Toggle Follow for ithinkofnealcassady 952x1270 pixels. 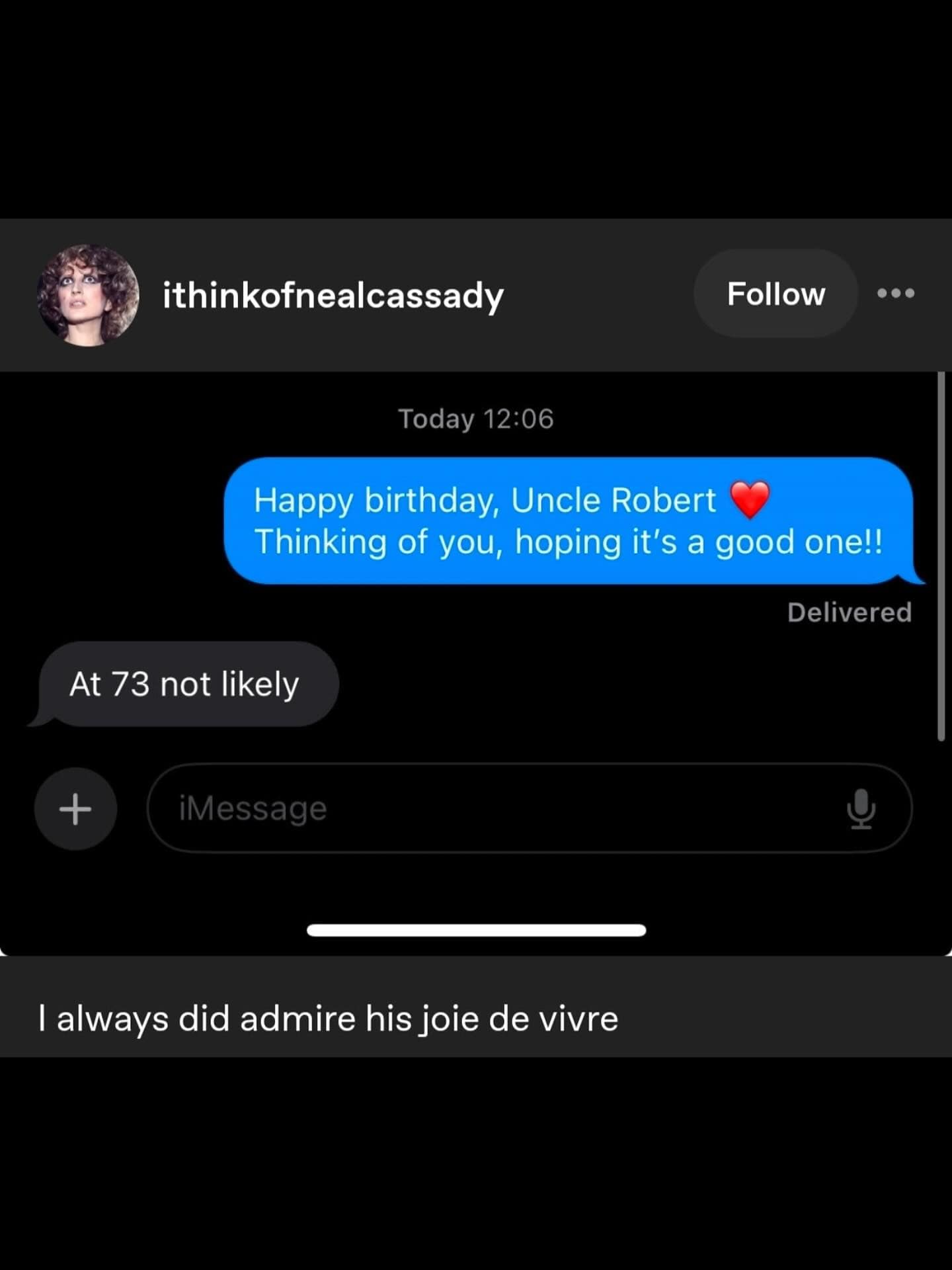click(775, 293)
